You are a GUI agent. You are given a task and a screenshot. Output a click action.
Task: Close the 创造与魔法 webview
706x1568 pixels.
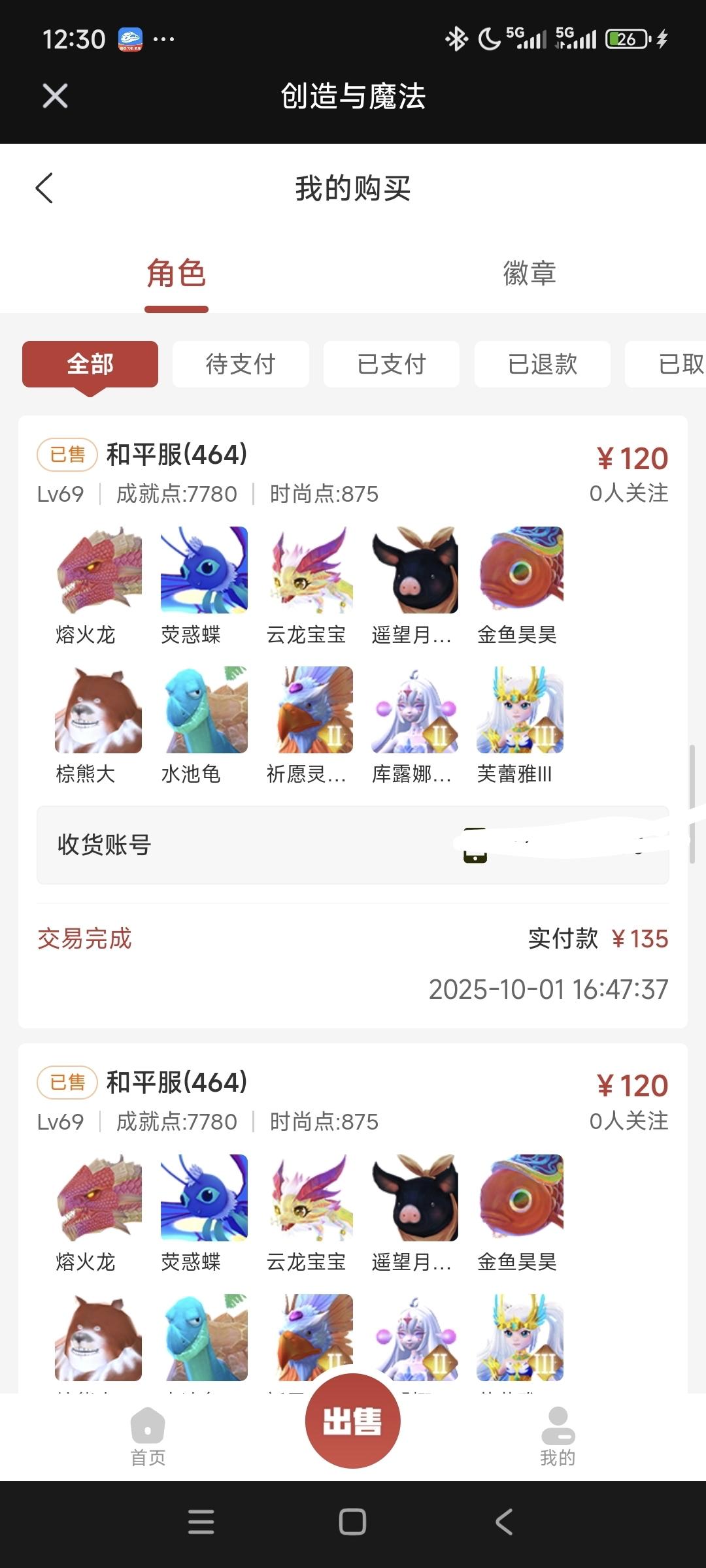pyautogui.click(x=55, y=96)
